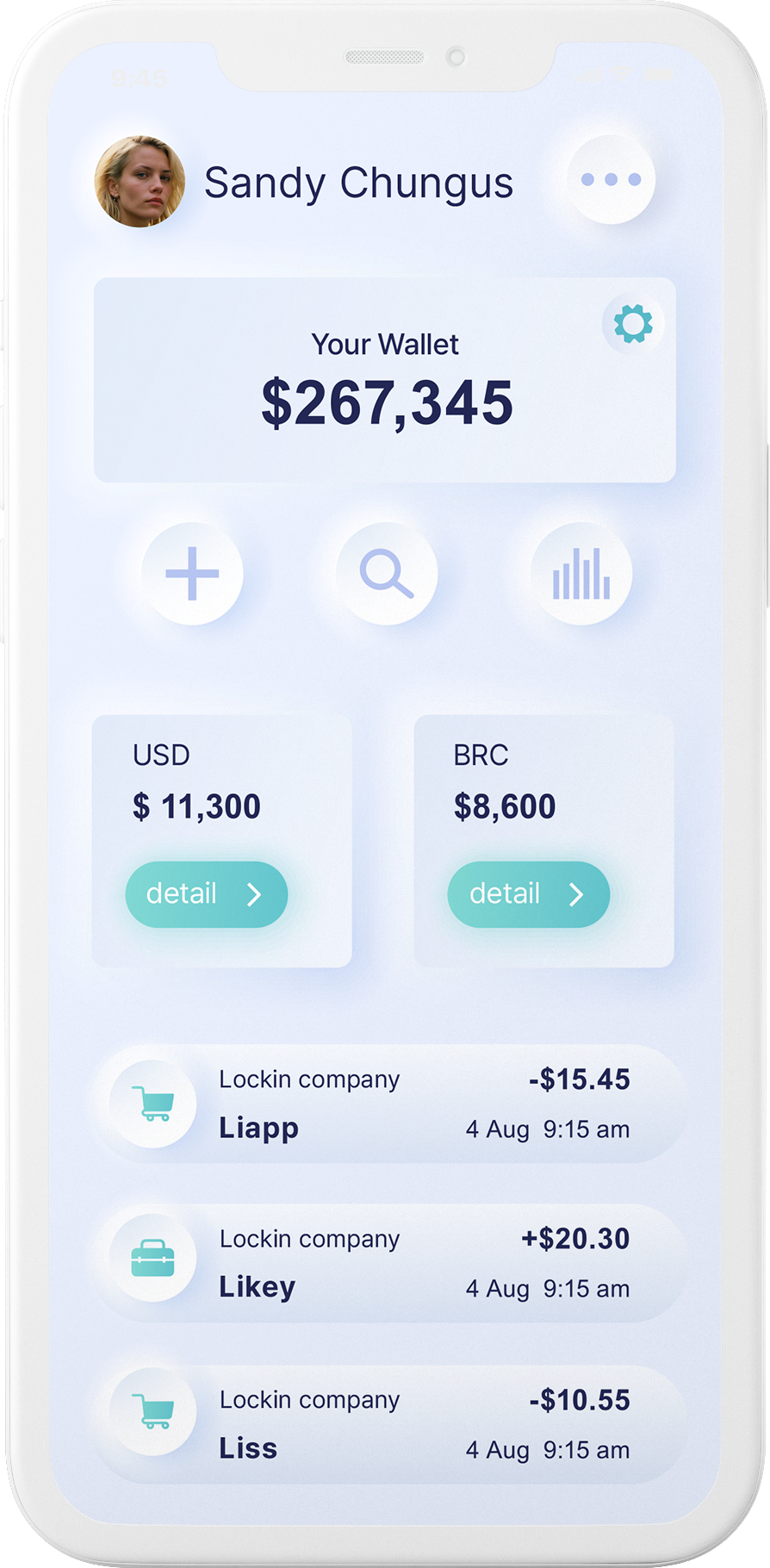Viewport: 770px width, 1568px height.
Task: Open the Likey transaction
Action: tap(389, 1263)
